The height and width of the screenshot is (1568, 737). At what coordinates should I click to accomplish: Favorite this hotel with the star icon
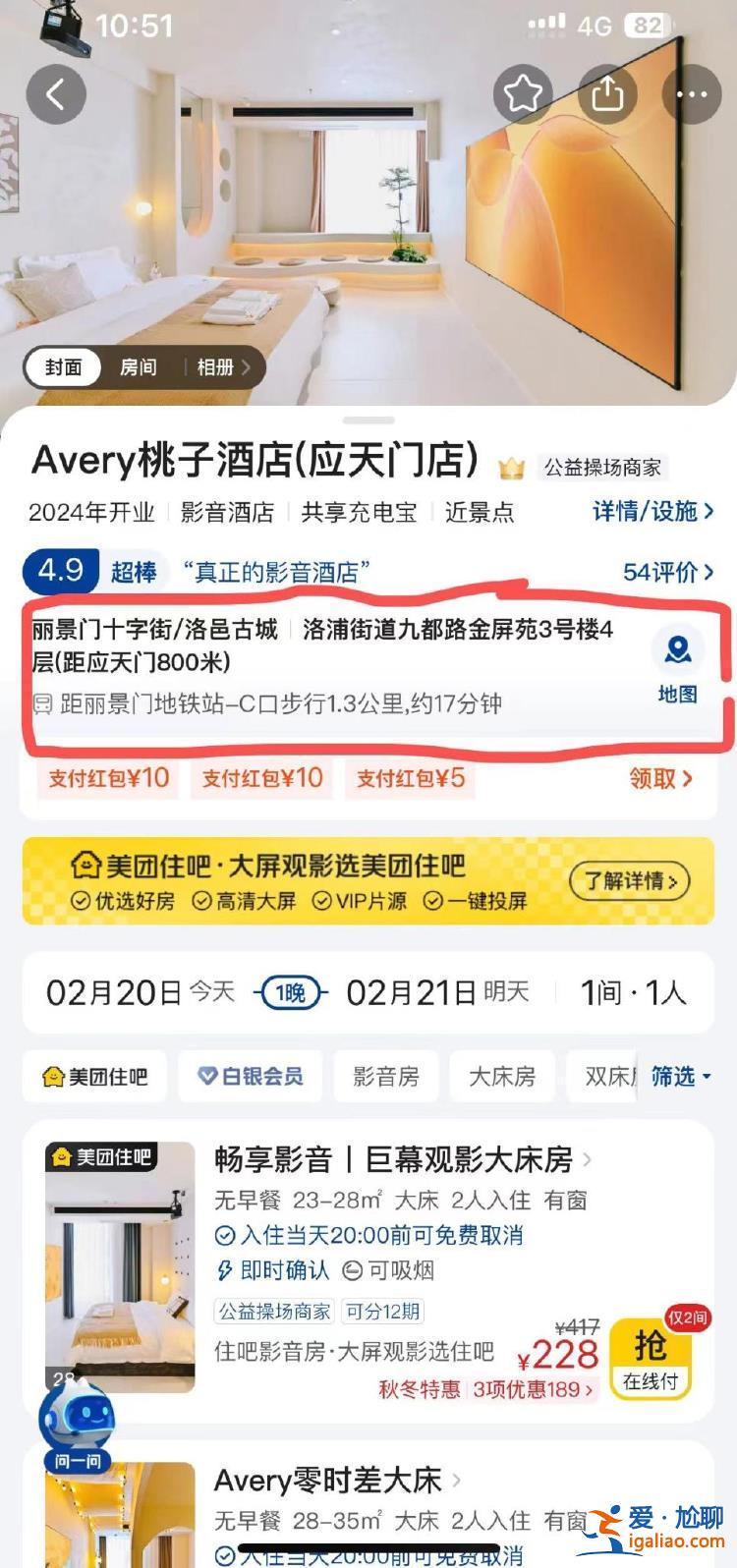pos(523,94)
